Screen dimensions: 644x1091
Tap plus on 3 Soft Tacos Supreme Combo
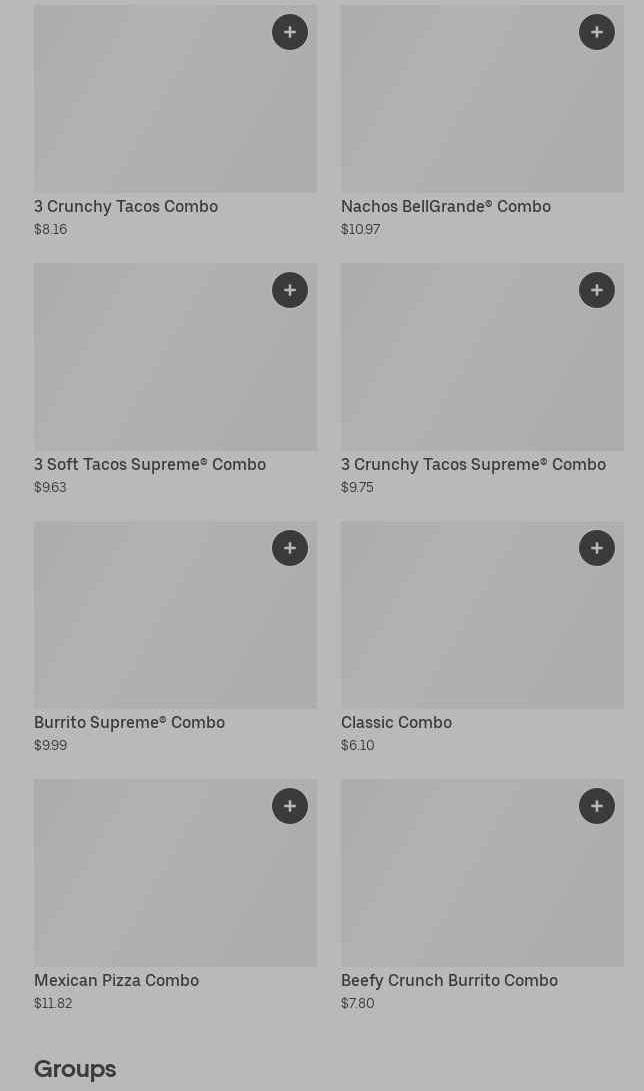[x=290, y=290]
